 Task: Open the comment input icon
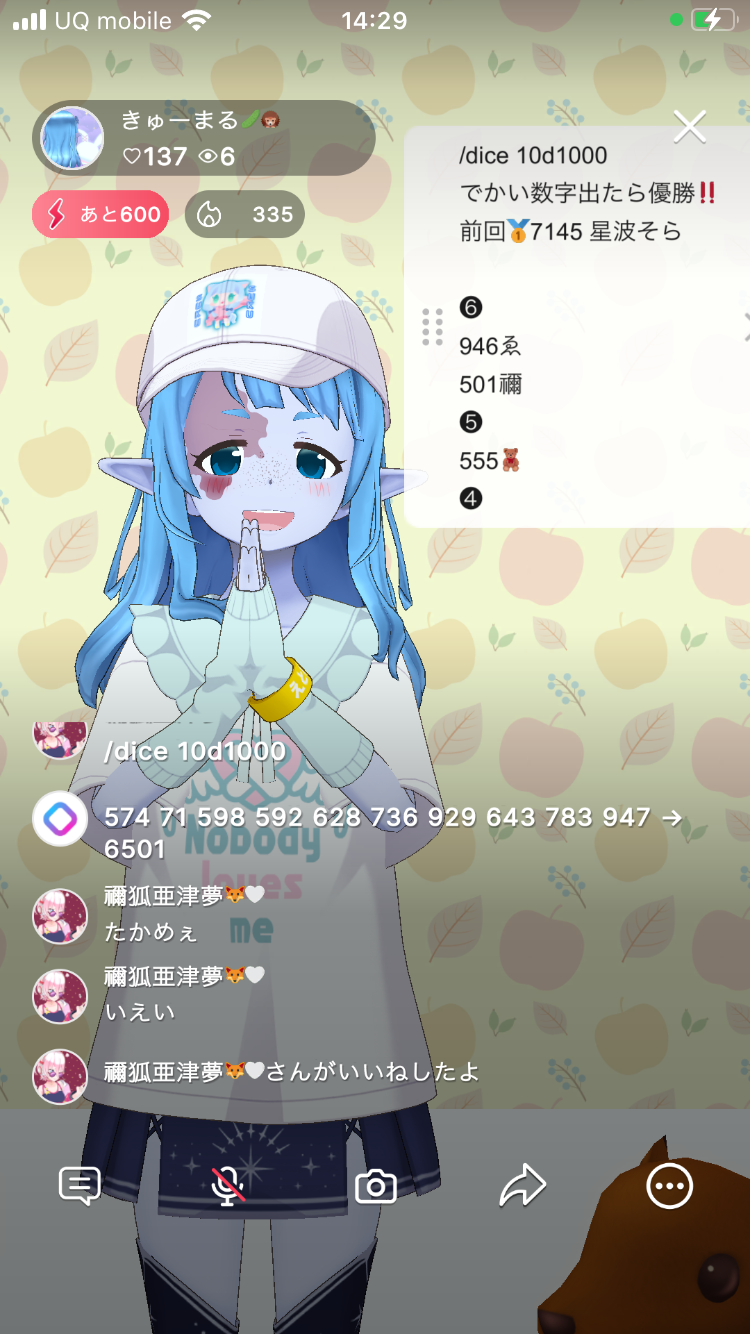(80, 1186)
